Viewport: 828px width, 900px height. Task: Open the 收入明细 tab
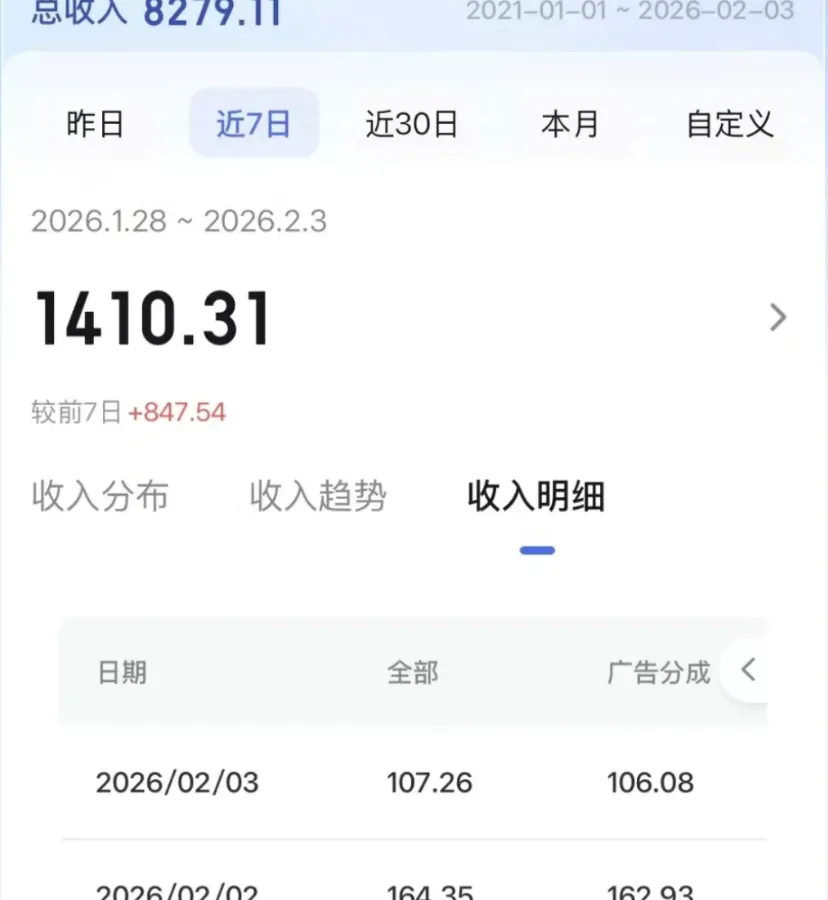point(537,496)
